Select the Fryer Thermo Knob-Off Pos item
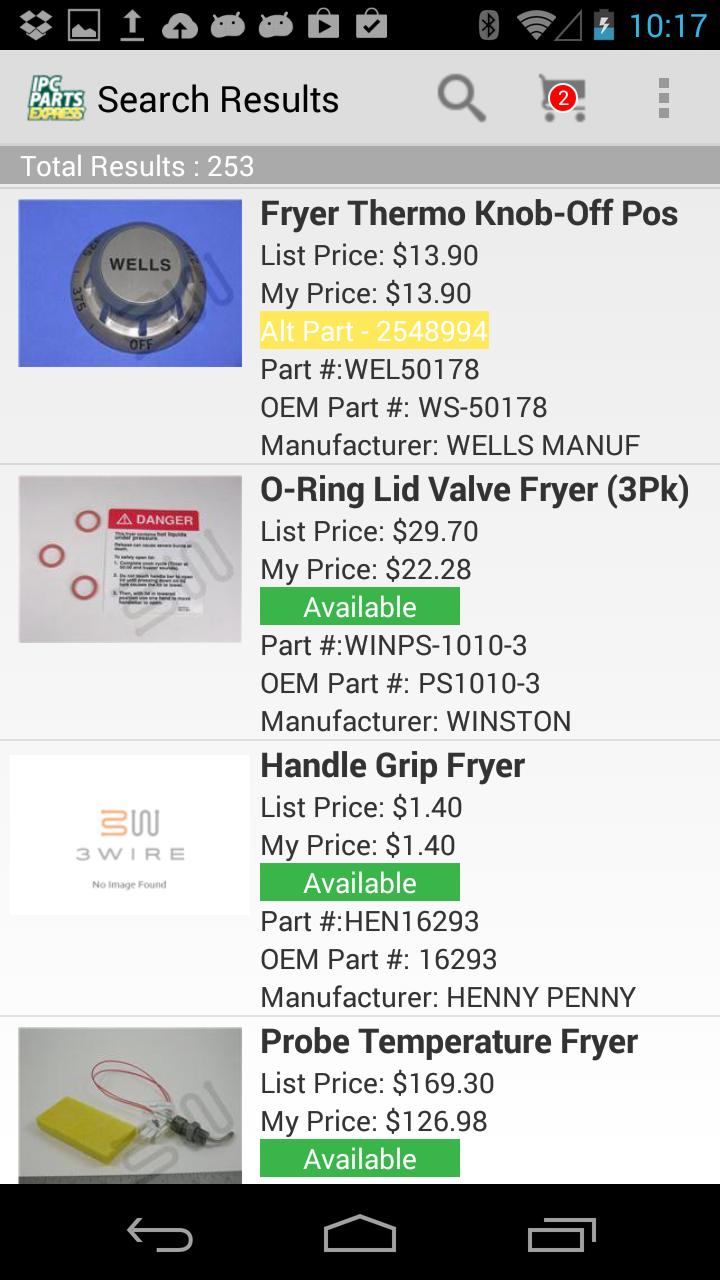 [x=467, y=213]
